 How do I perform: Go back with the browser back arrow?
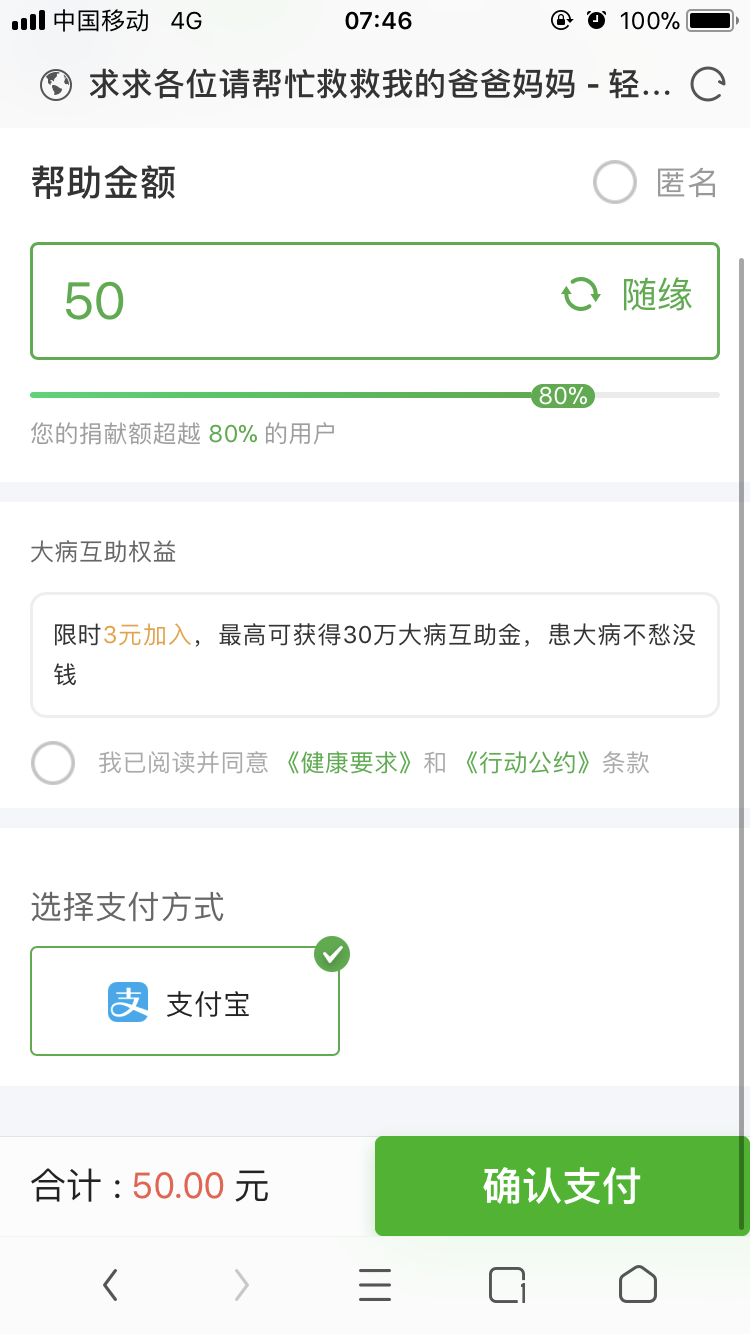[111, 1284]
